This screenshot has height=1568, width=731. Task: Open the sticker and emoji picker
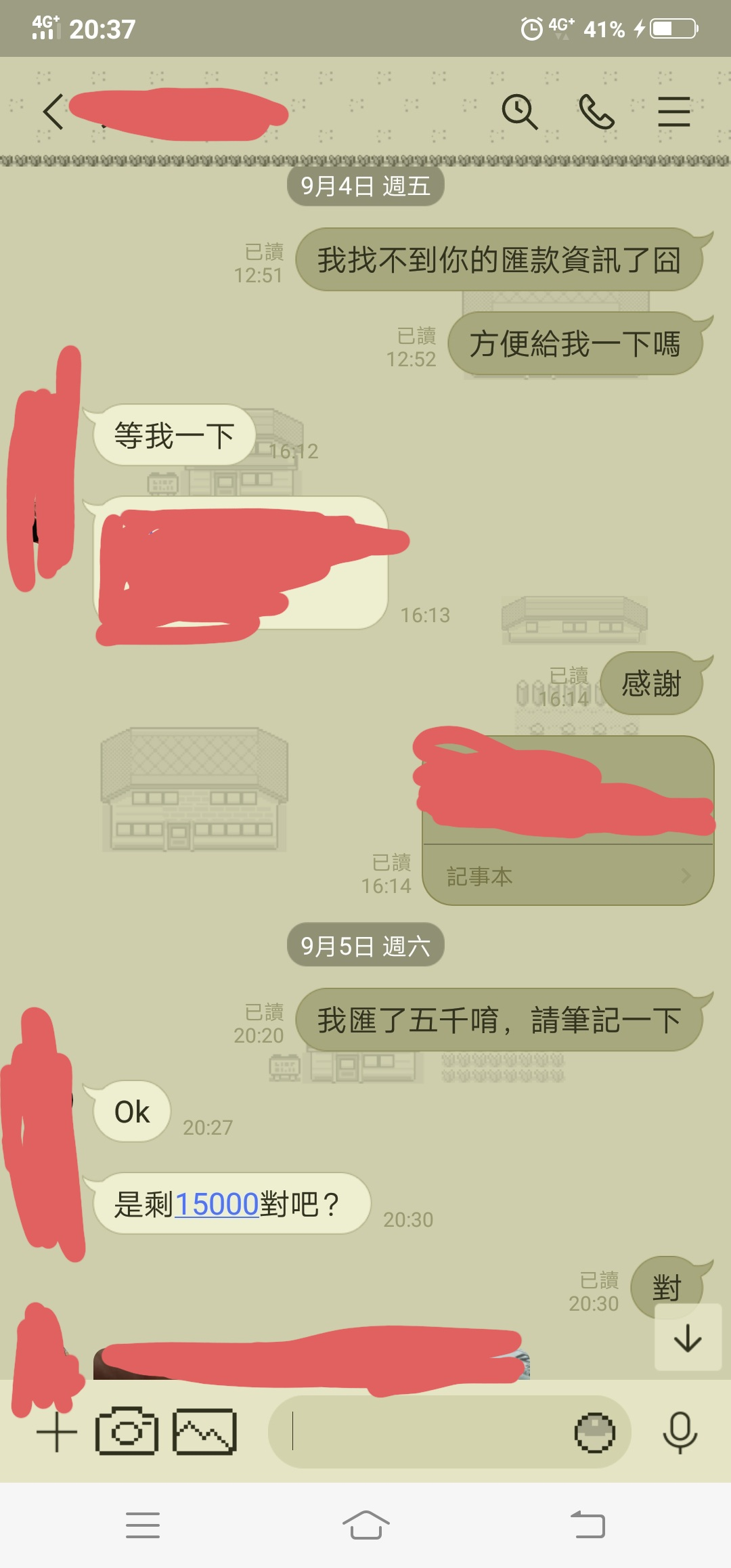click(594, 1433)
